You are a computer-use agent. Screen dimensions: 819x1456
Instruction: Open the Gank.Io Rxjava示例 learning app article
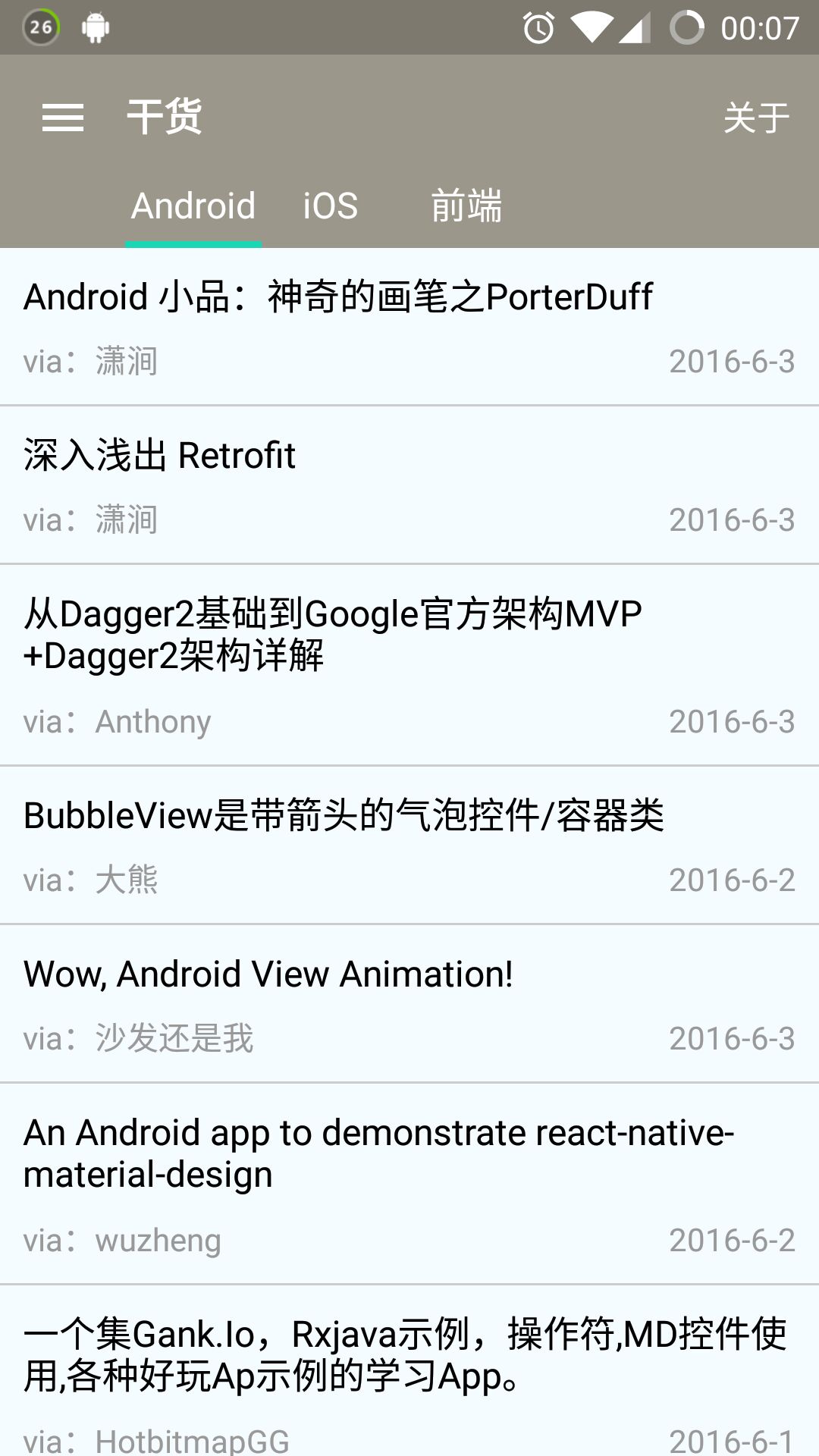pyautogui.click(x=409, y=1373)
